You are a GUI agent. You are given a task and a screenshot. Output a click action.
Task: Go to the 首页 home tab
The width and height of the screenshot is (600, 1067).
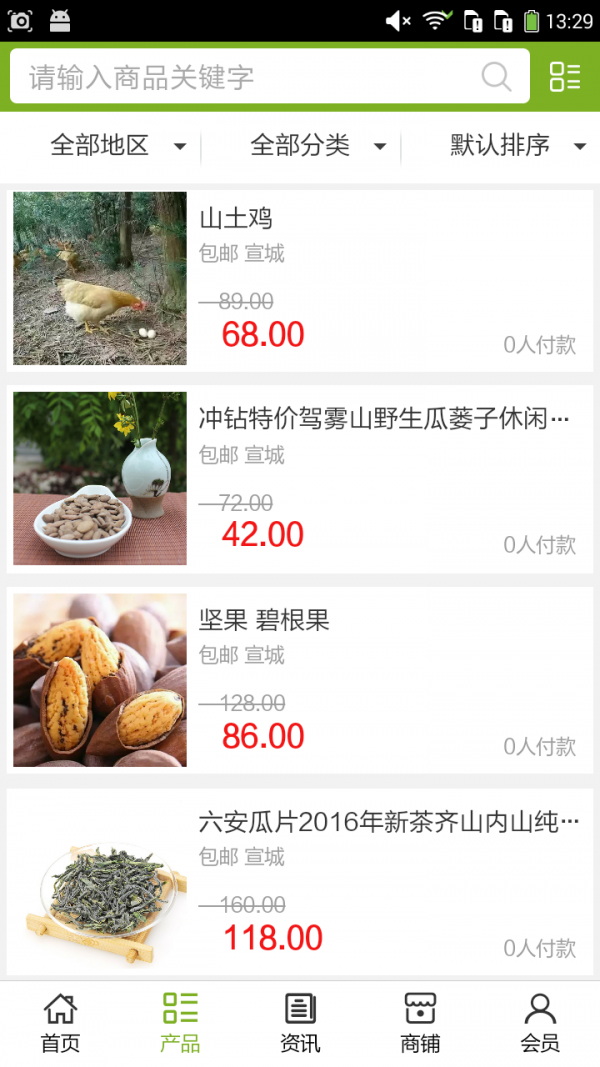(60, 1023)
